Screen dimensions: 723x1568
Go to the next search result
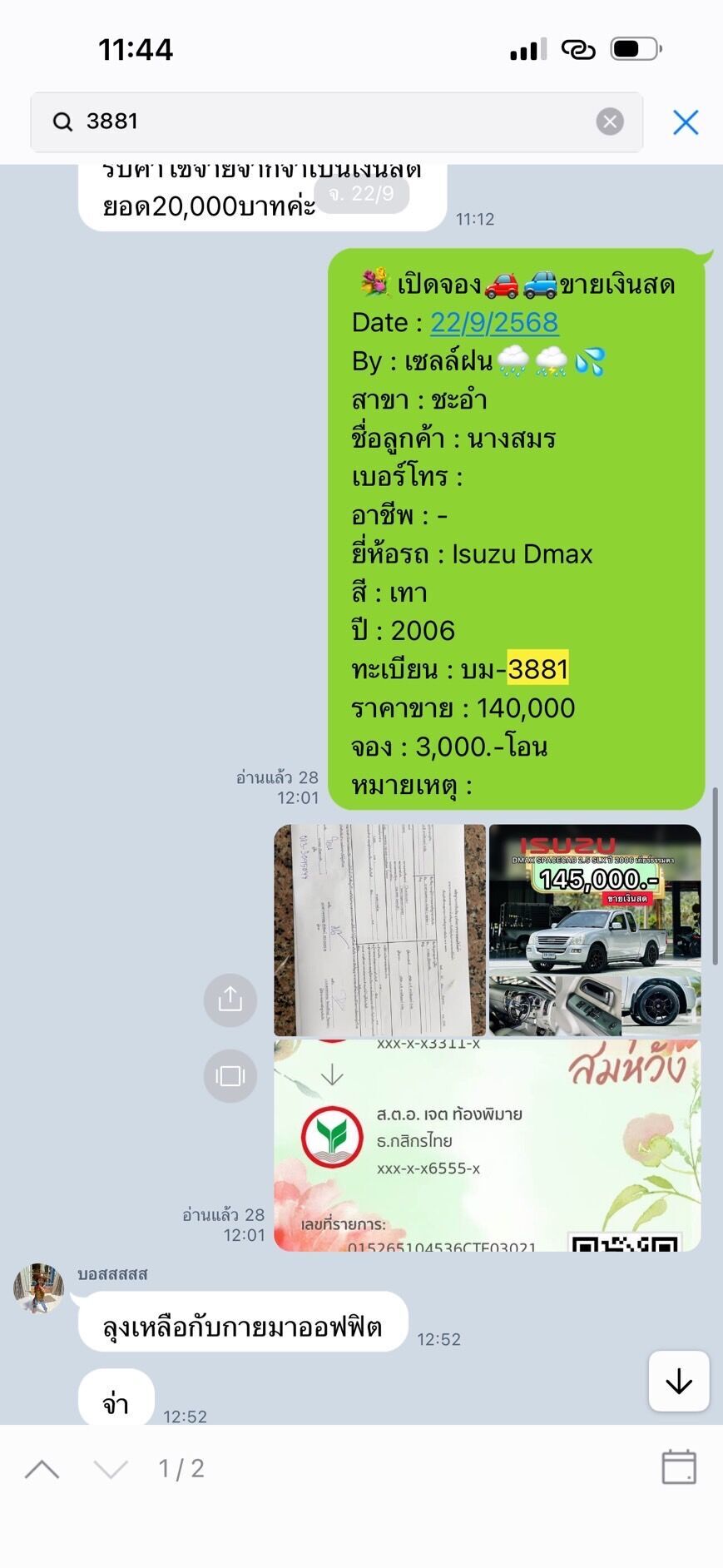(x=111, y=1469)
